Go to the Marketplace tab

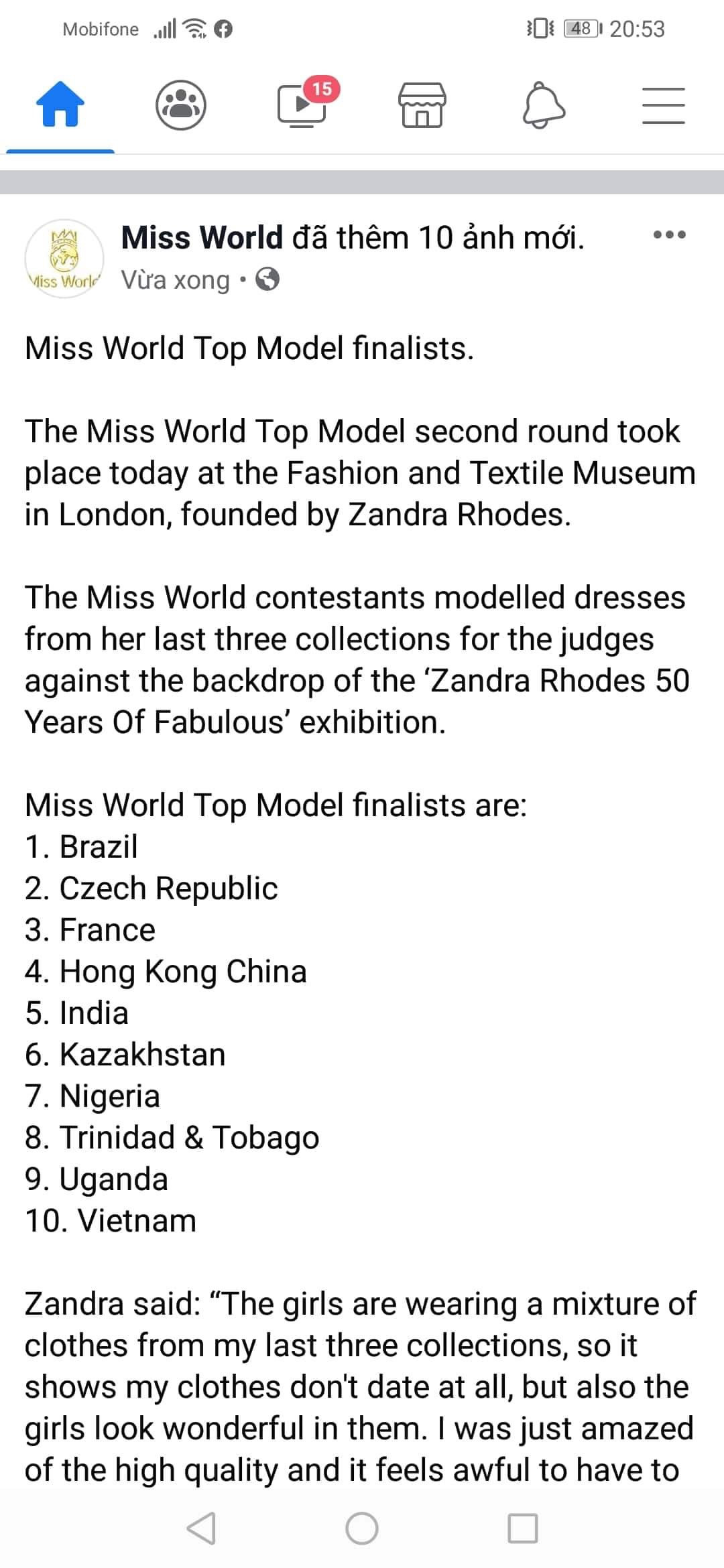click(x=422, y=105)
